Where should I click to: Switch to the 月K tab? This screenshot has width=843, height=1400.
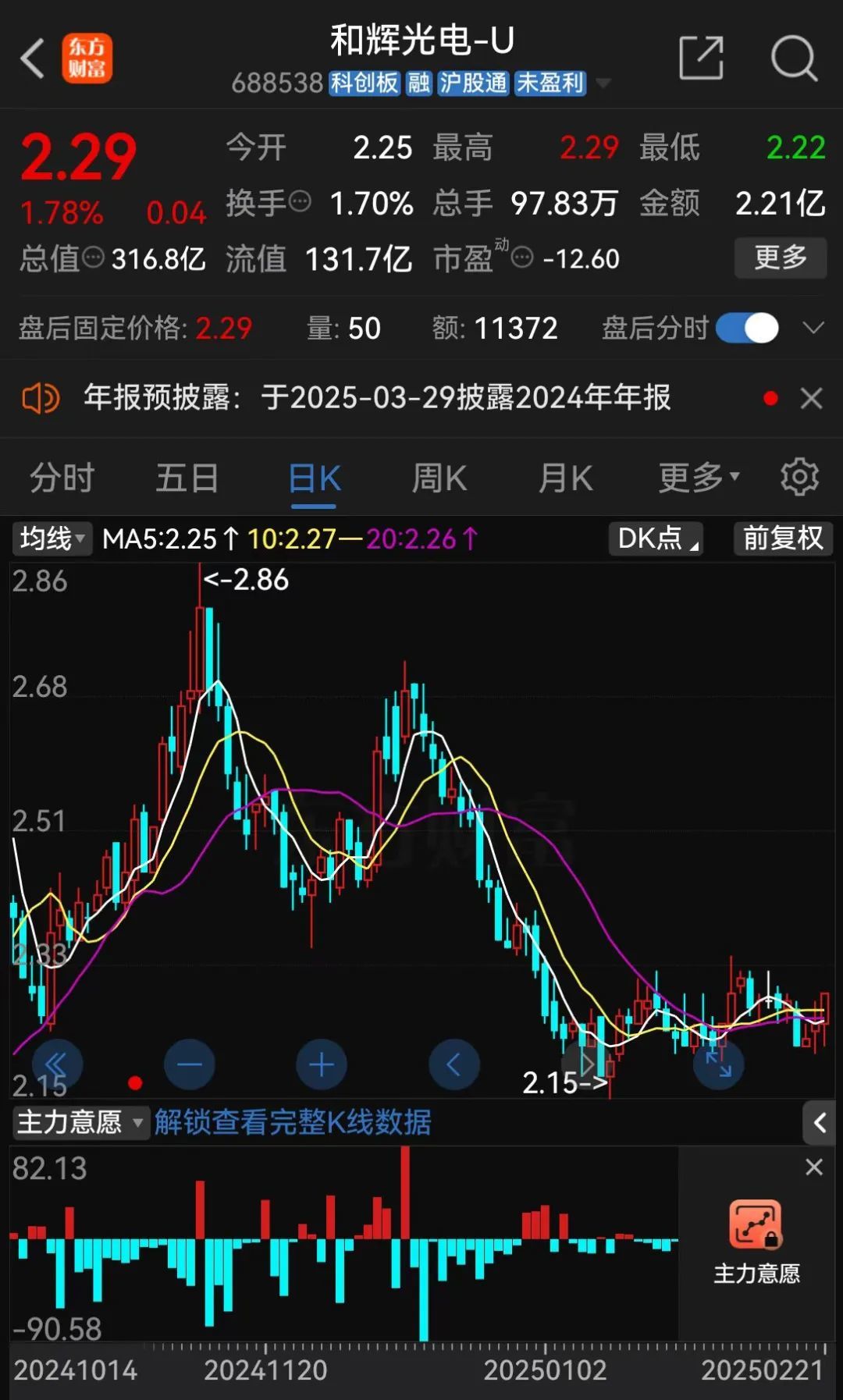[565, 478]
